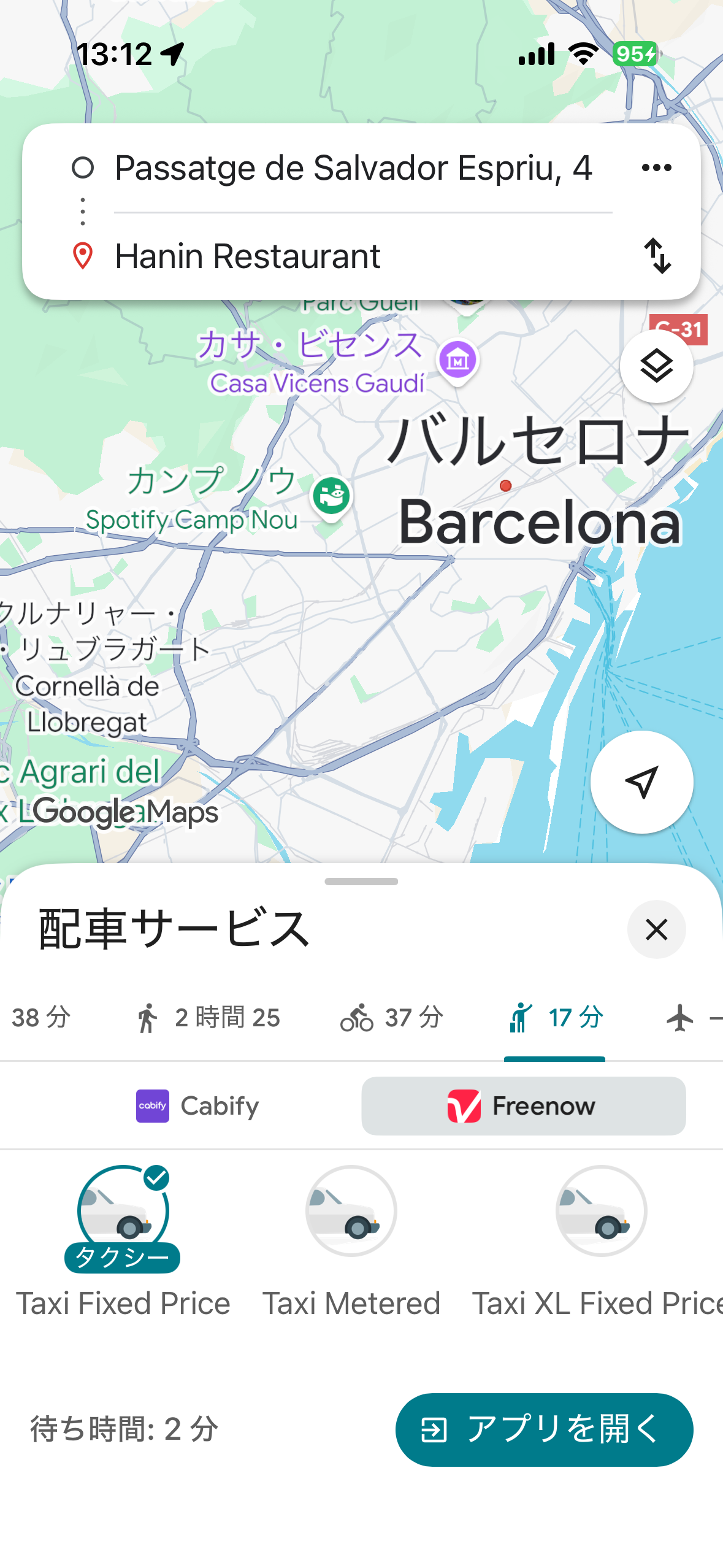Edit the starting point Passatge de Salvador Espriu

pyautogui.click(x=353, y=168)
